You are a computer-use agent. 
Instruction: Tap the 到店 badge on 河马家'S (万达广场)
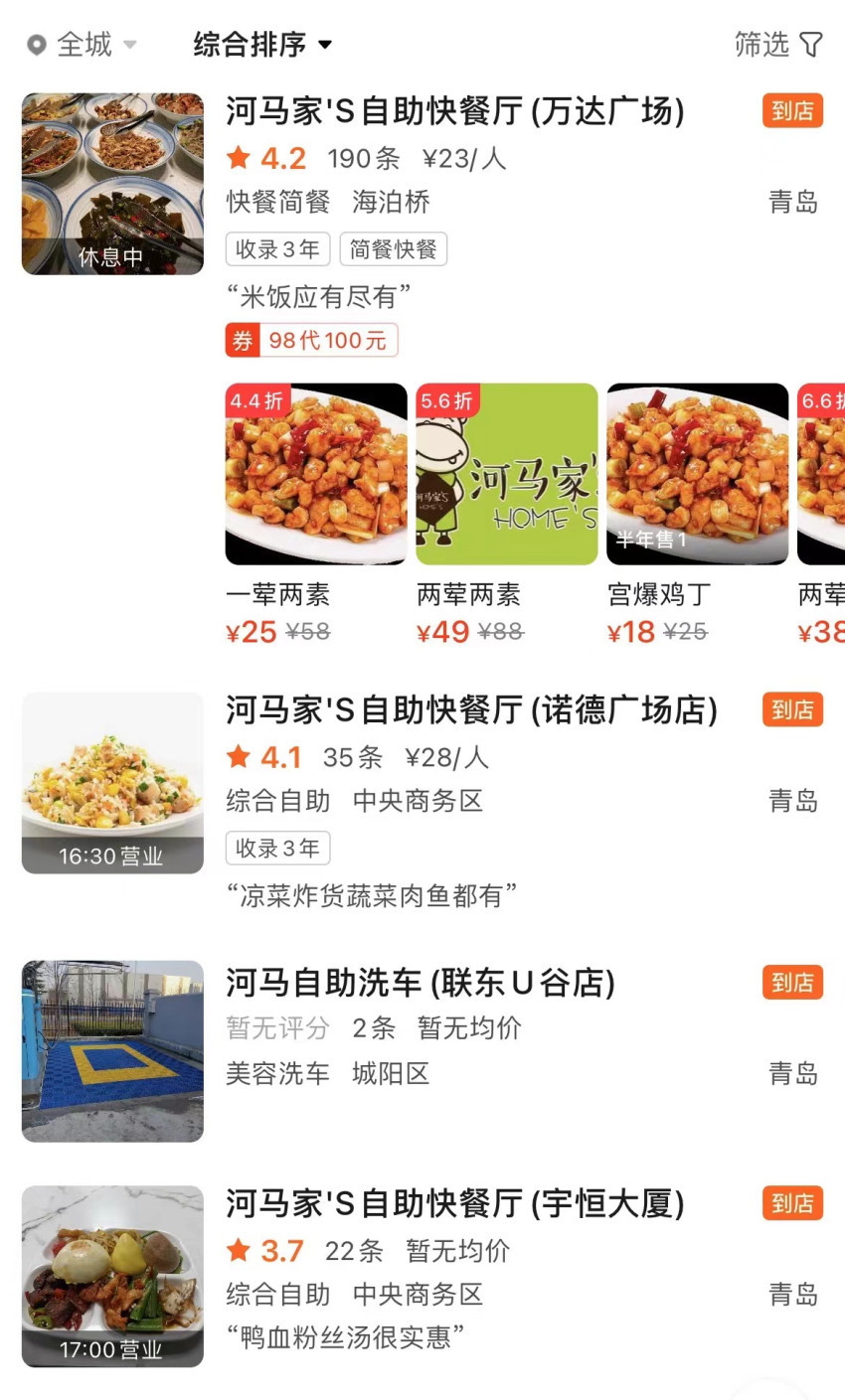[x=792, y=112]
